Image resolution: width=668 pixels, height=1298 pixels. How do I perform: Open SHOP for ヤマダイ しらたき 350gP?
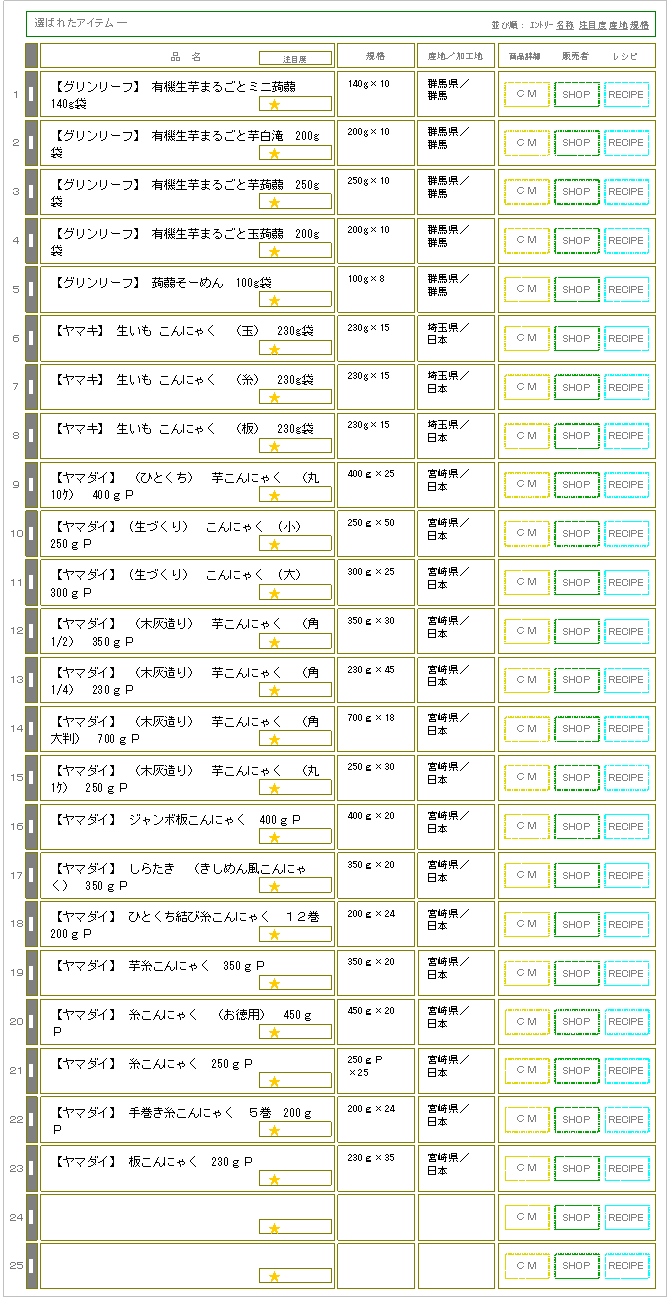click(x=576, y=876)
